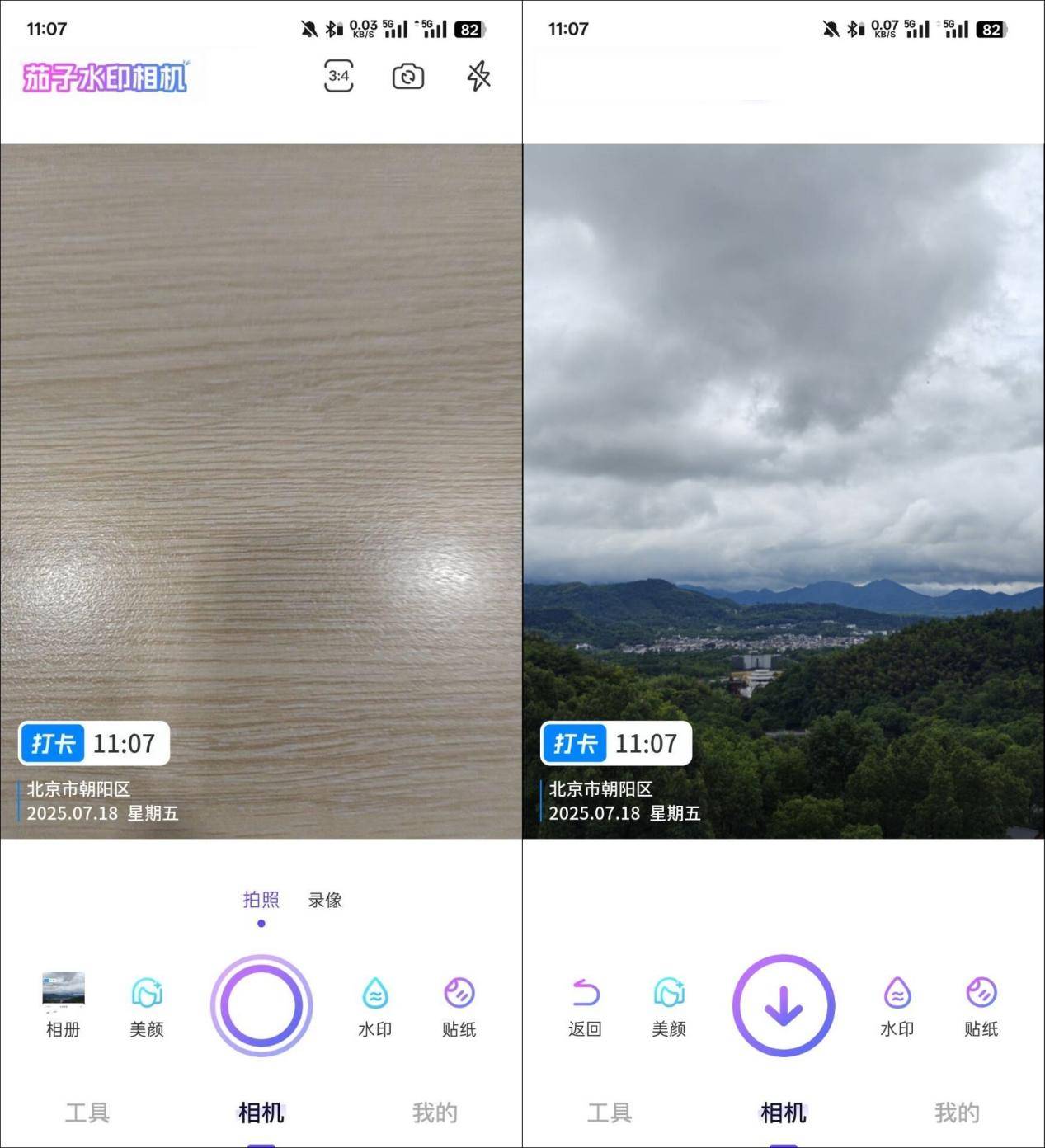This screenshot has height=1148, width=1045.
Task: Open 美颜 beauty adjustments on the preview screen
Action: 668,1004
